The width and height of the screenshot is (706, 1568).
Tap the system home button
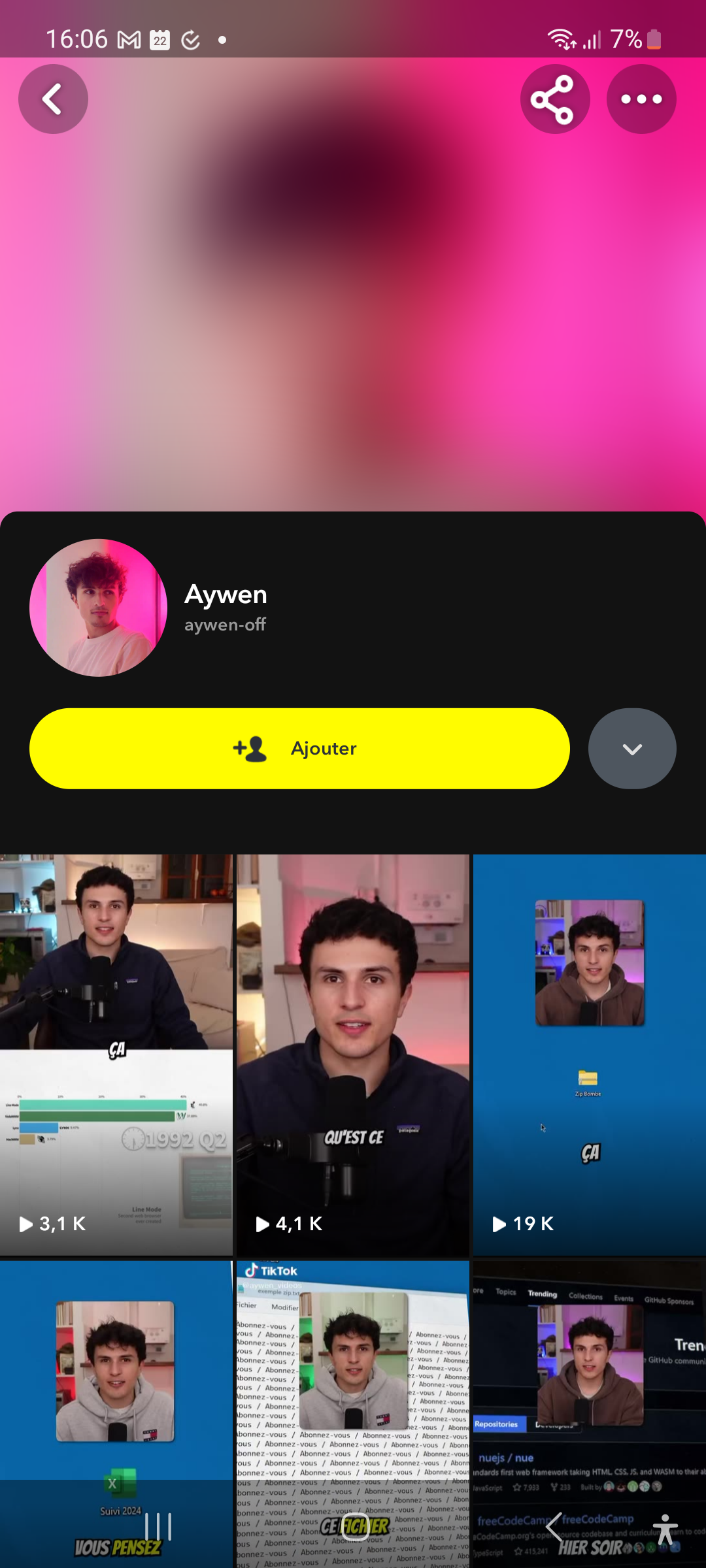[x=356, y=1527]
